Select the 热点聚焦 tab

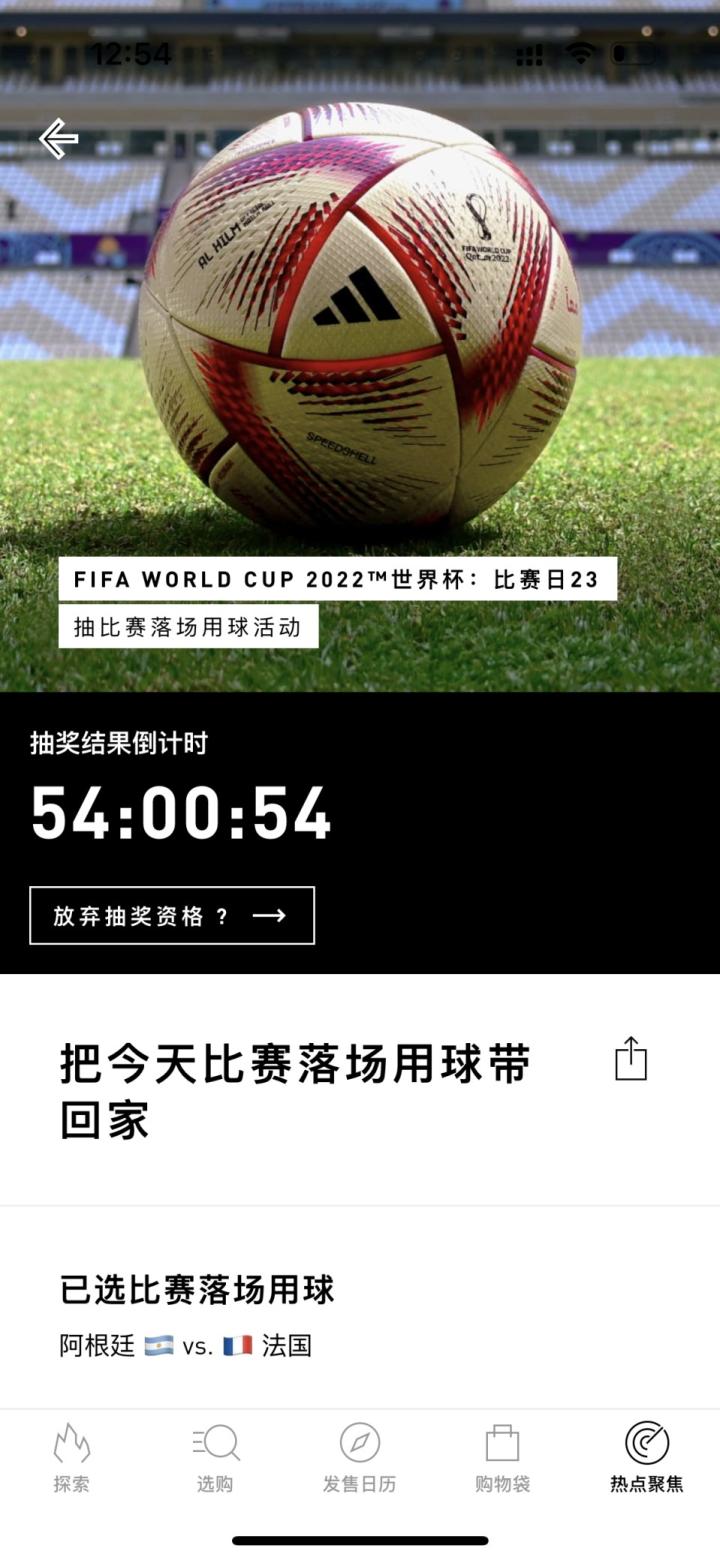point(647,1458)
